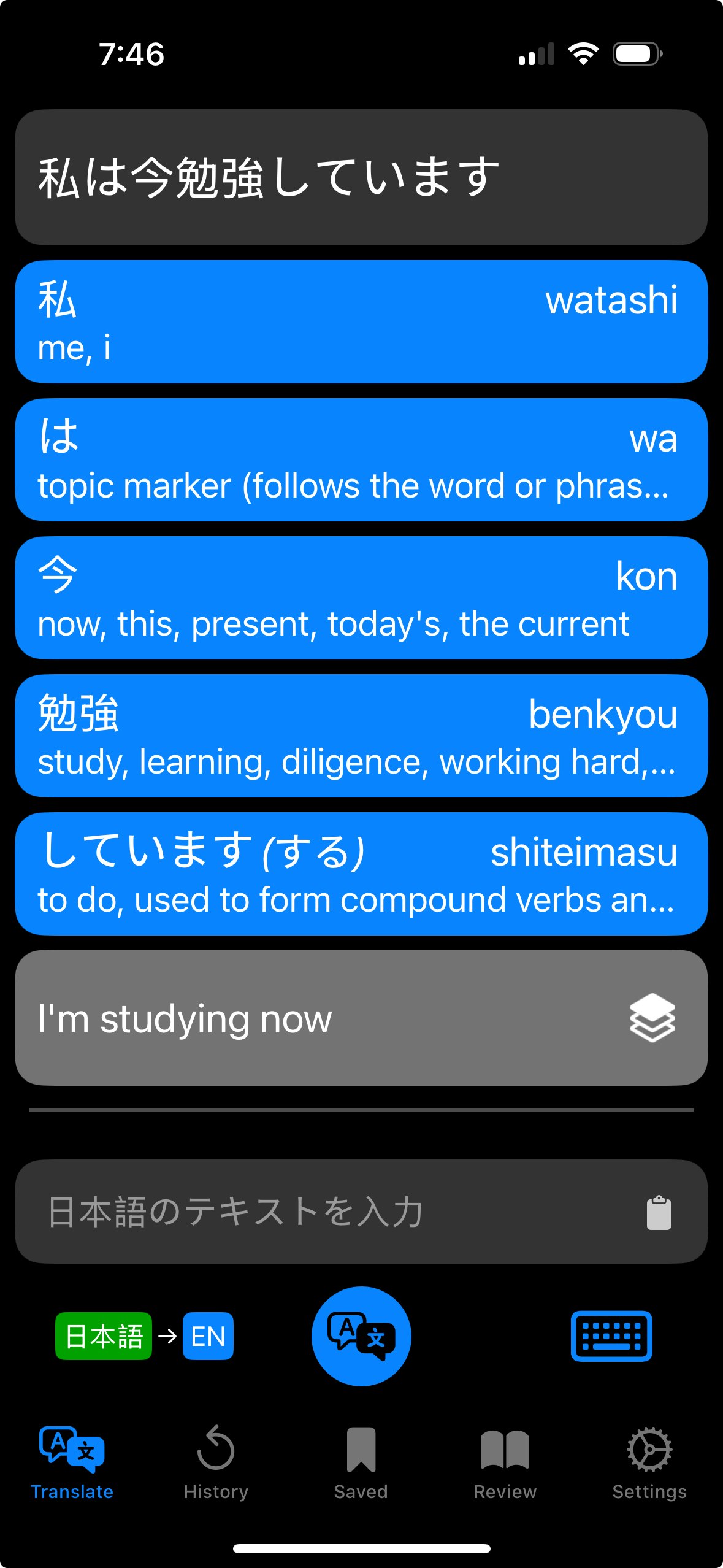Tap the layers icon beside the translation
This screenshot has width=723, height=1568.
652,1018
